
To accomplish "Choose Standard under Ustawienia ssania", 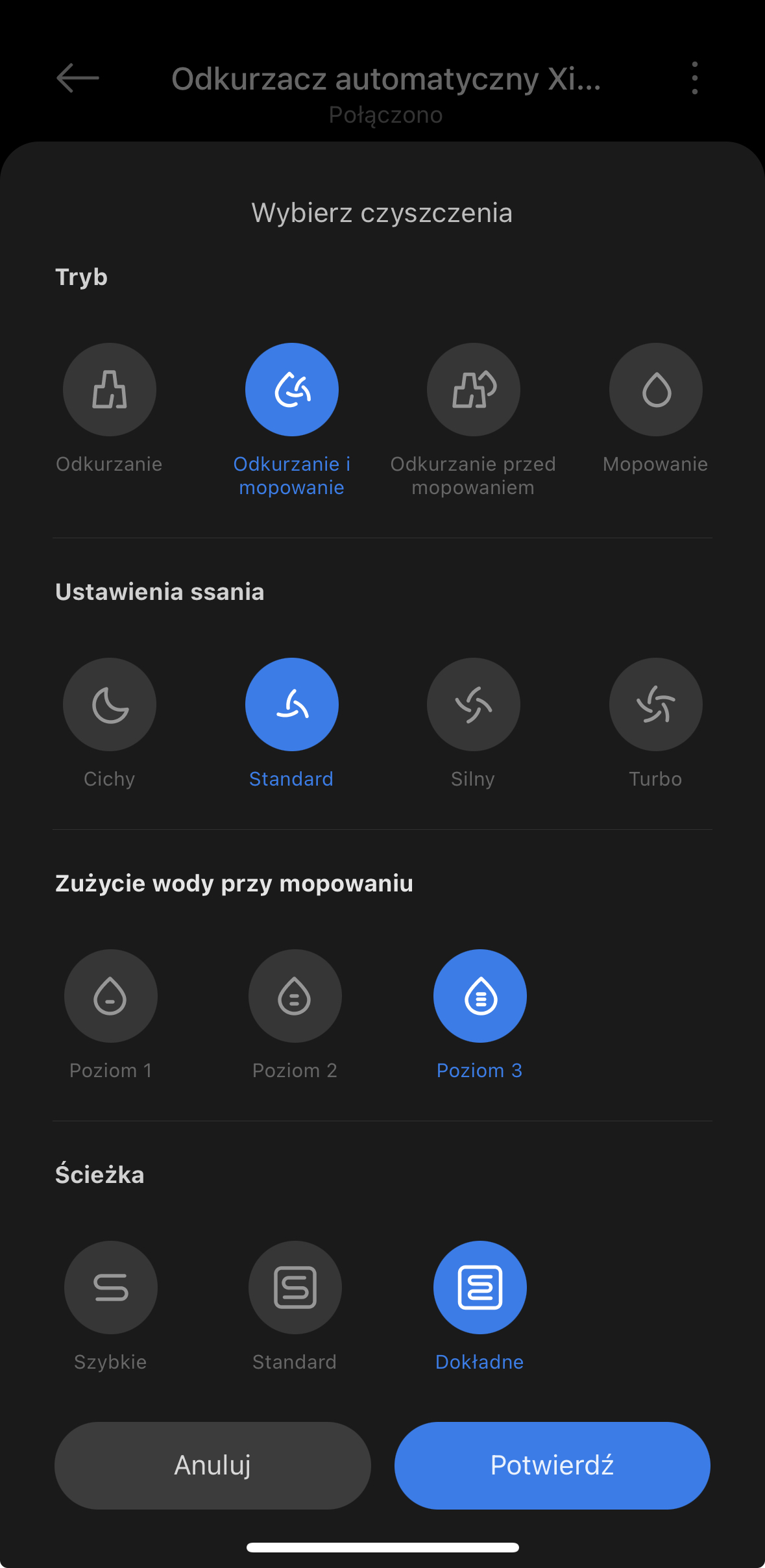I will click(292, 704).
